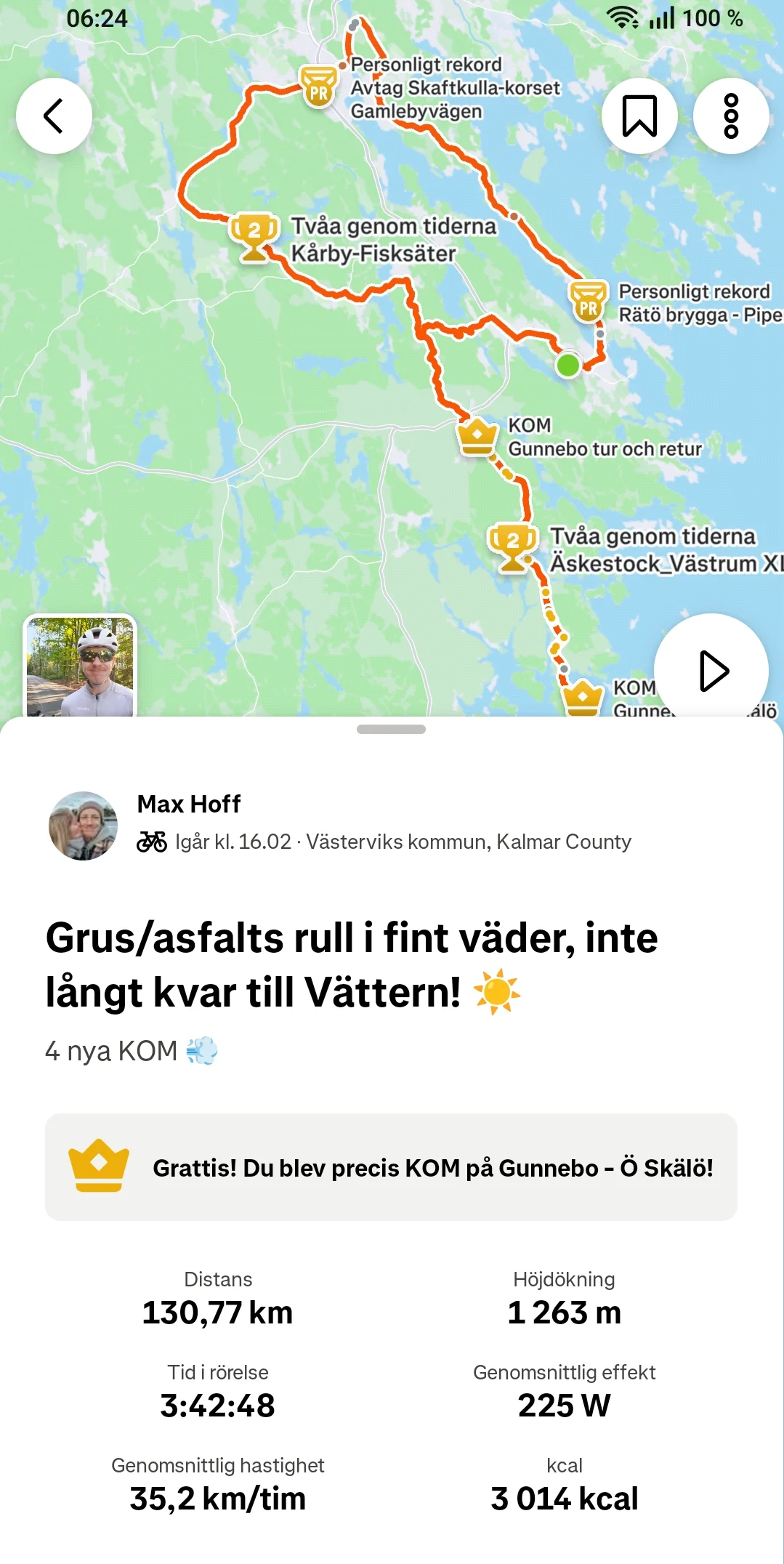This screenshot has height=1564, width=784.
Task: Play the route flyover animation
Action: pos(711,670)
